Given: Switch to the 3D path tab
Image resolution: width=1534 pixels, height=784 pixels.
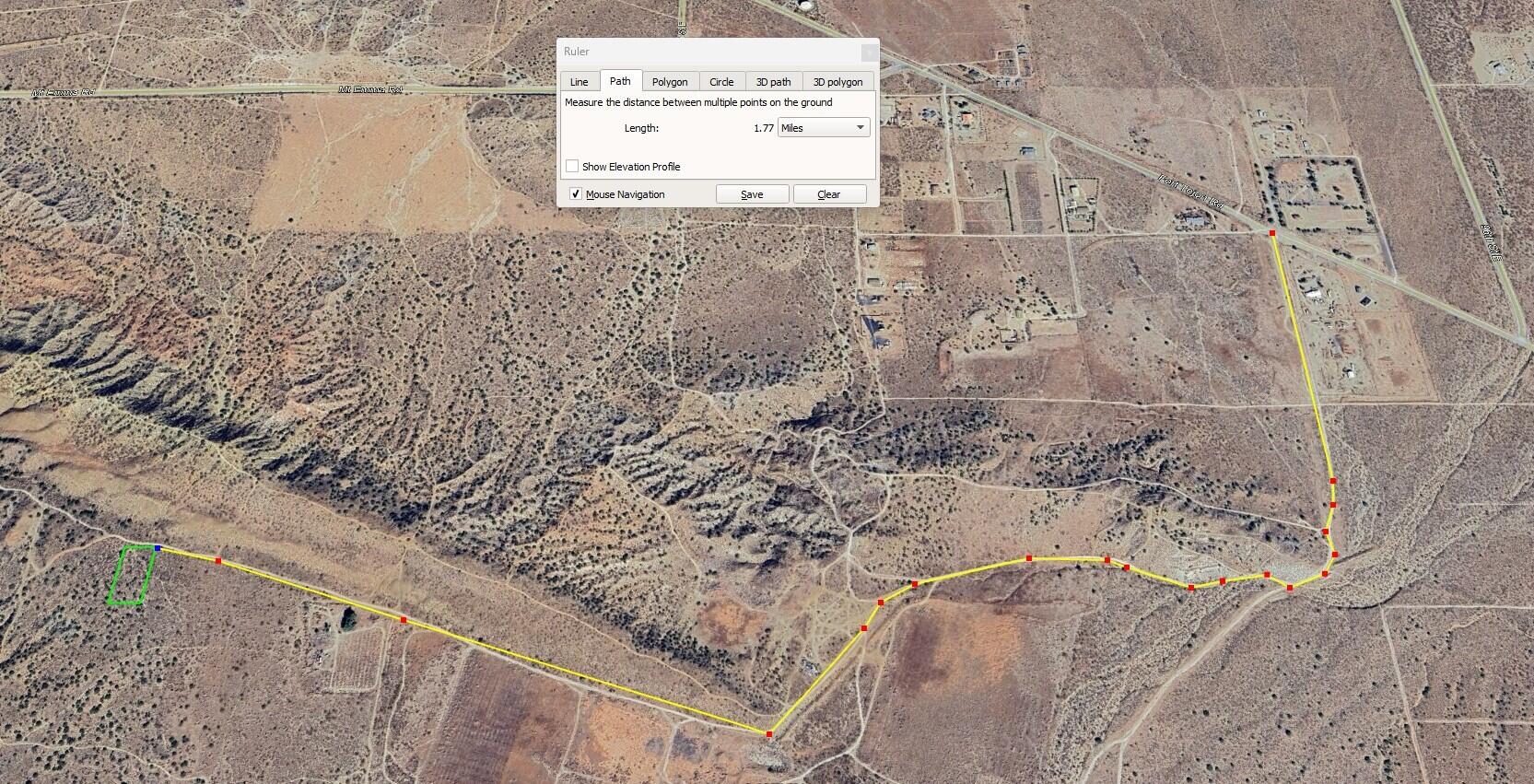Looking at the screenshot, I should (x=773, y=82).
